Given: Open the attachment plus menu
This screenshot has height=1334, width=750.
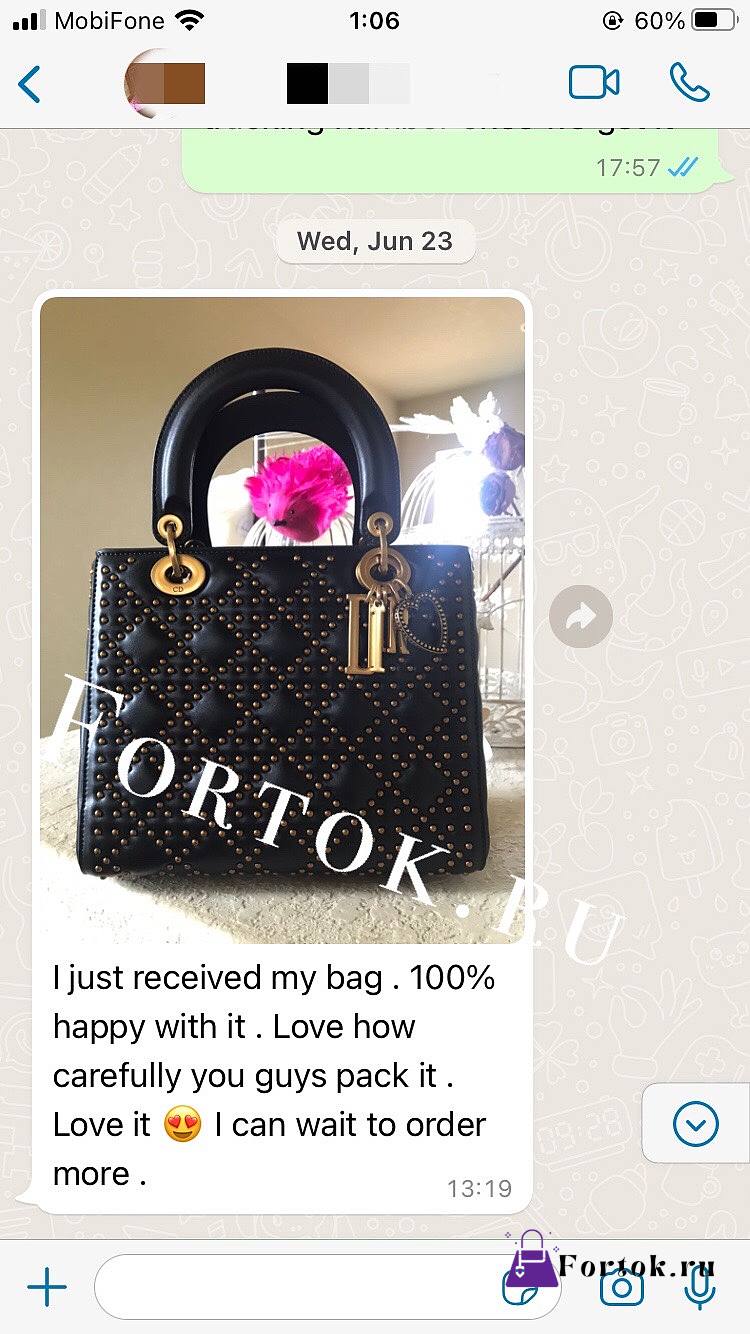Looking at the screenshot, I should [46, 1287].
